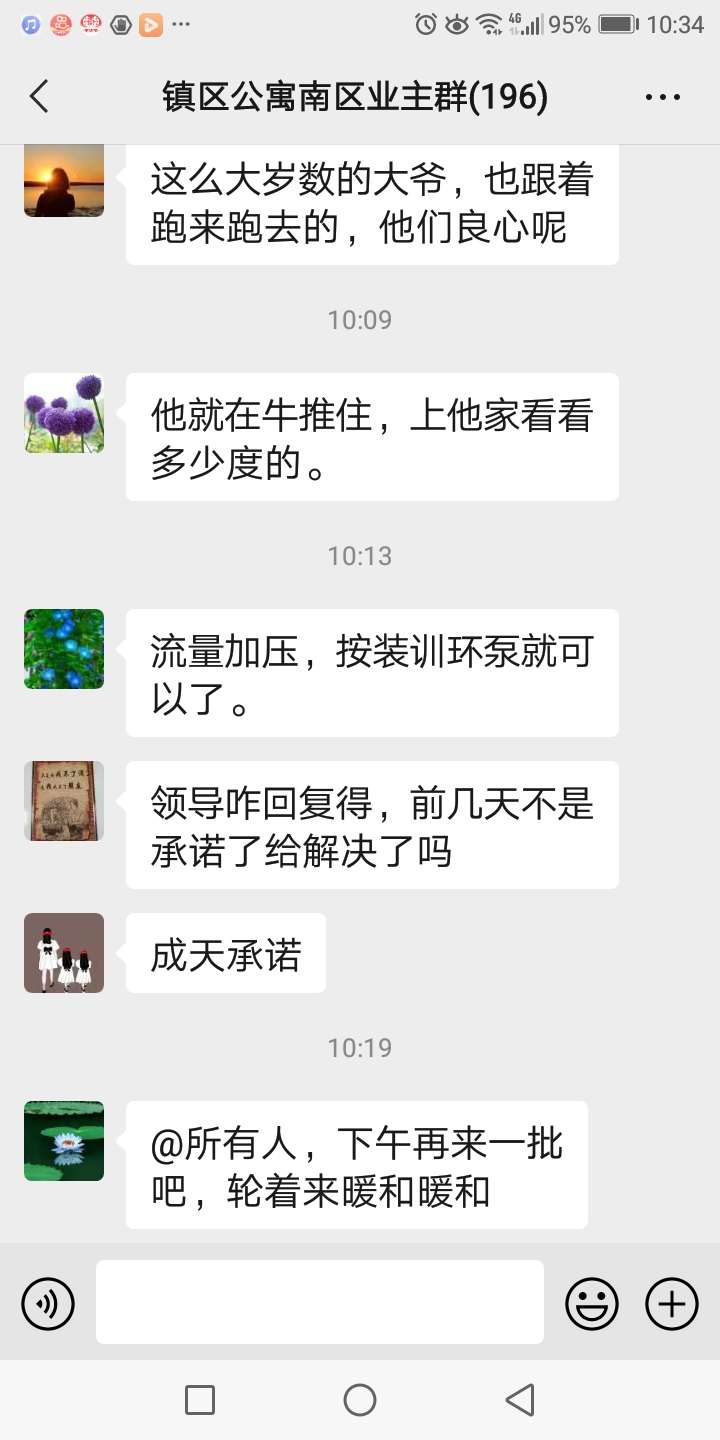720x1440 pixels.
Task: Open the blue flowers avatar profile
Action: (64, 649)
